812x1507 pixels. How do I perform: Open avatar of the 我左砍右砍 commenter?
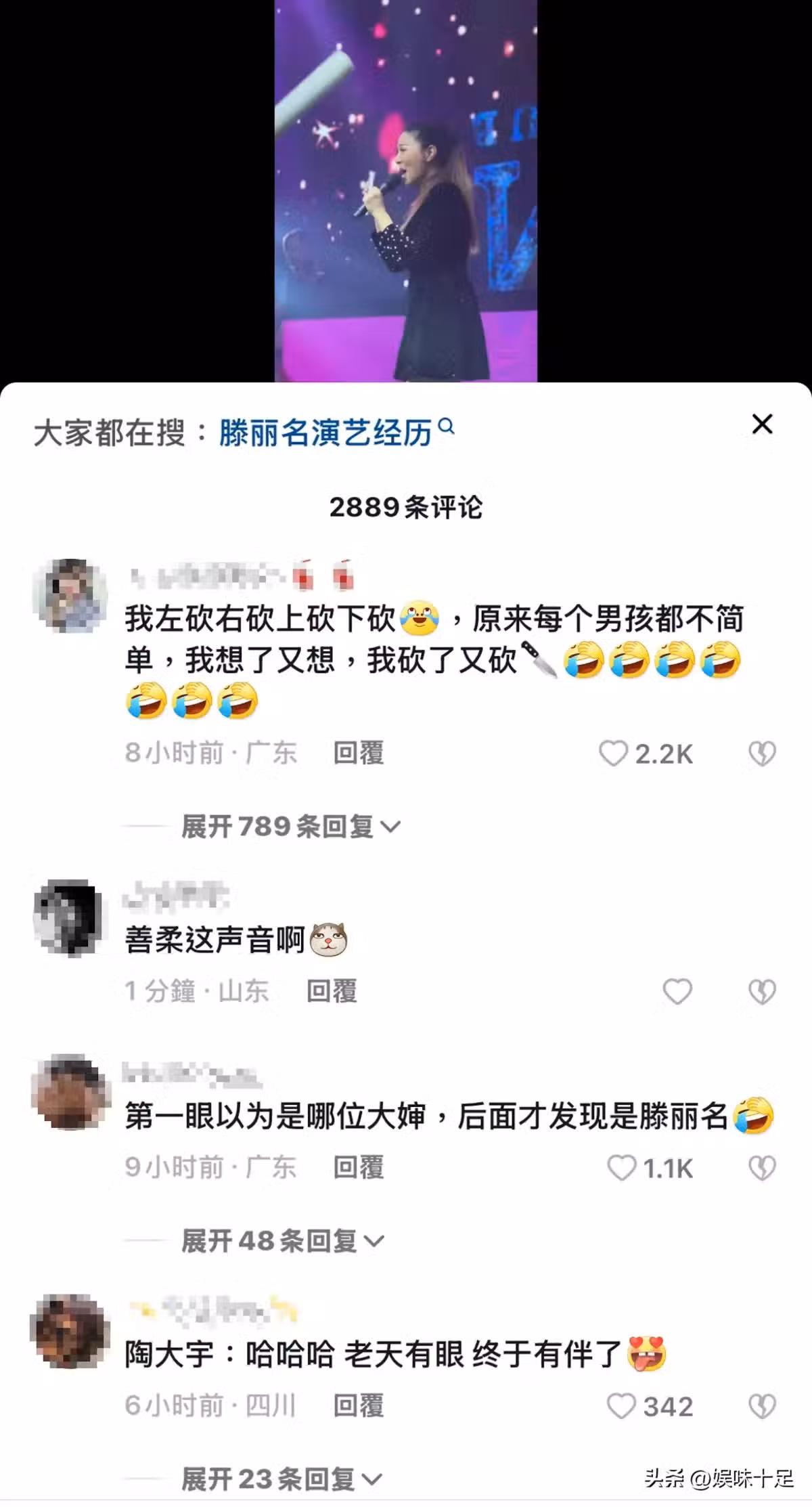[70, 596]
